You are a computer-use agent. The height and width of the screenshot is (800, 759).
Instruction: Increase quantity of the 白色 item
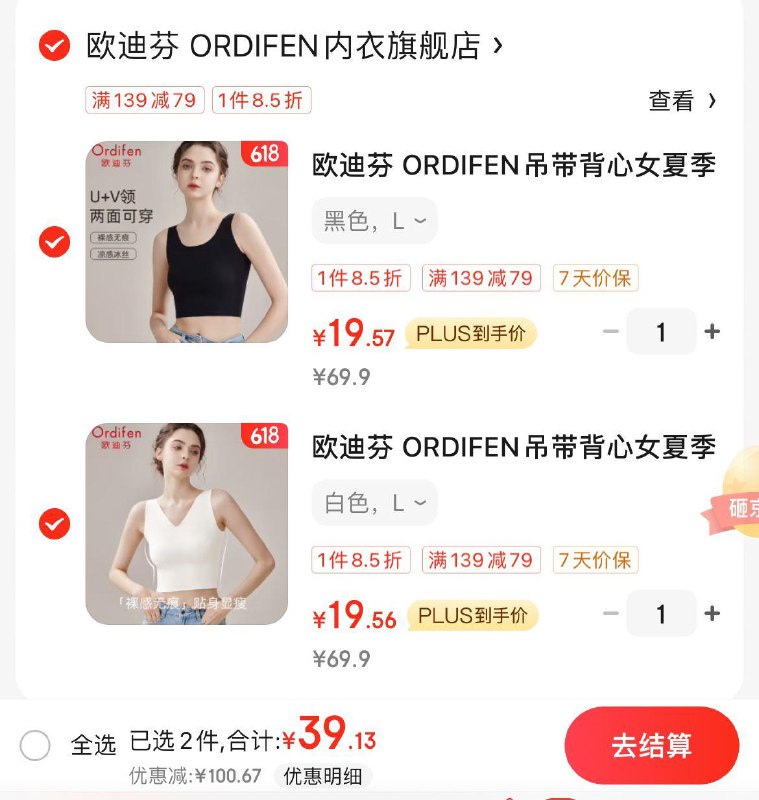tap(712, 614)
